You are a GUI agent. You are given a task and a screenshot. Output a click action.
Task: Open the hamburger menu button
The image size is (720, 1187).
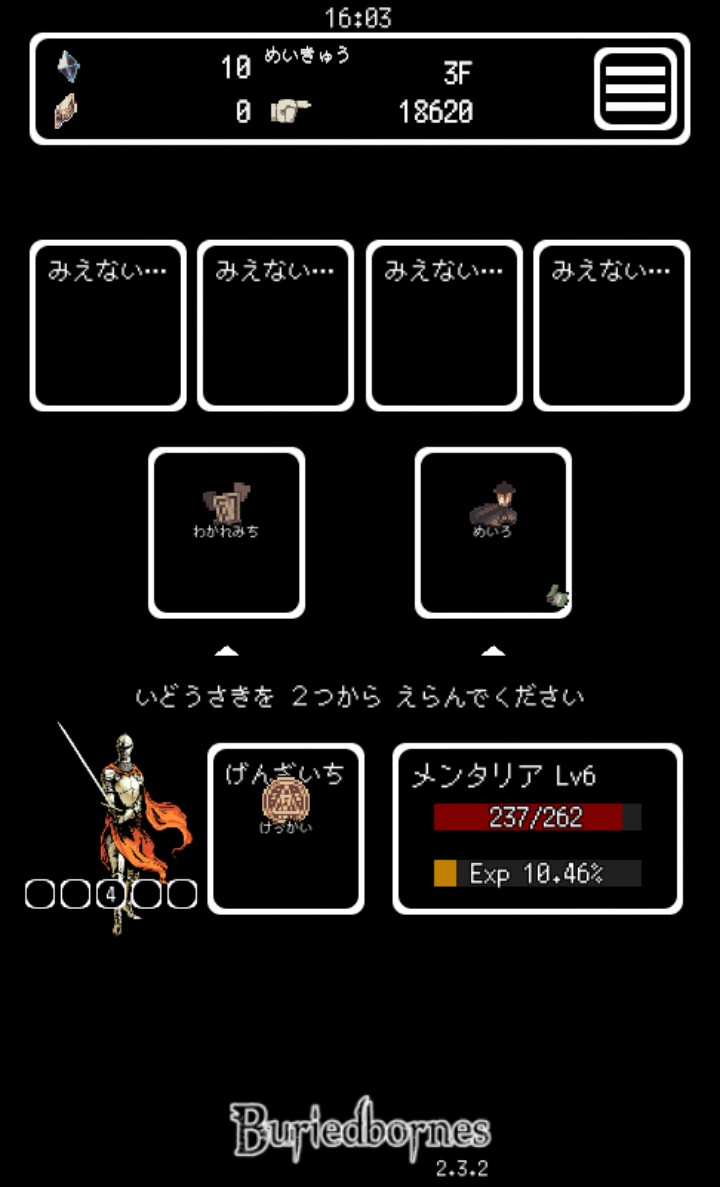(x=635, y=89)
